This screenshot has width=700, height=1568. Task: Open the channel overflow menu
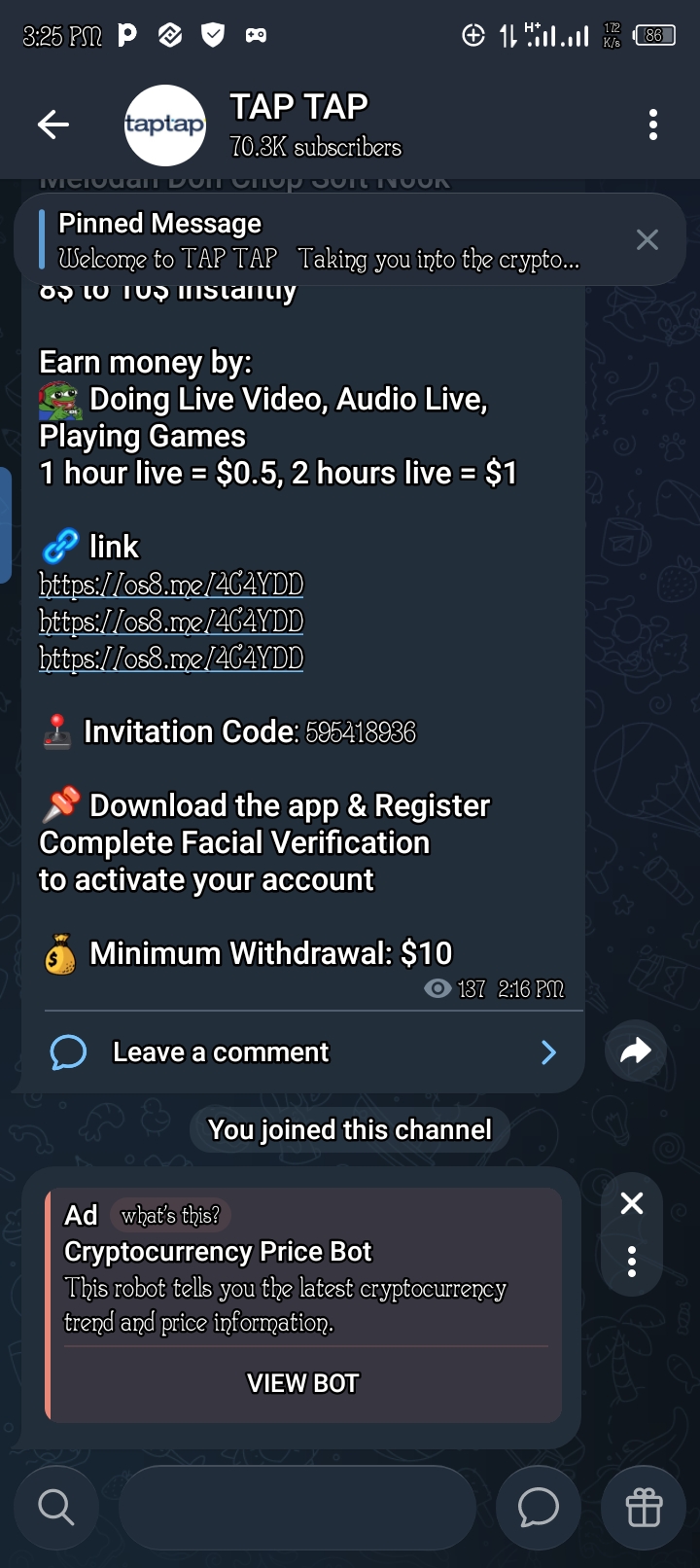(x=652, y=125)
